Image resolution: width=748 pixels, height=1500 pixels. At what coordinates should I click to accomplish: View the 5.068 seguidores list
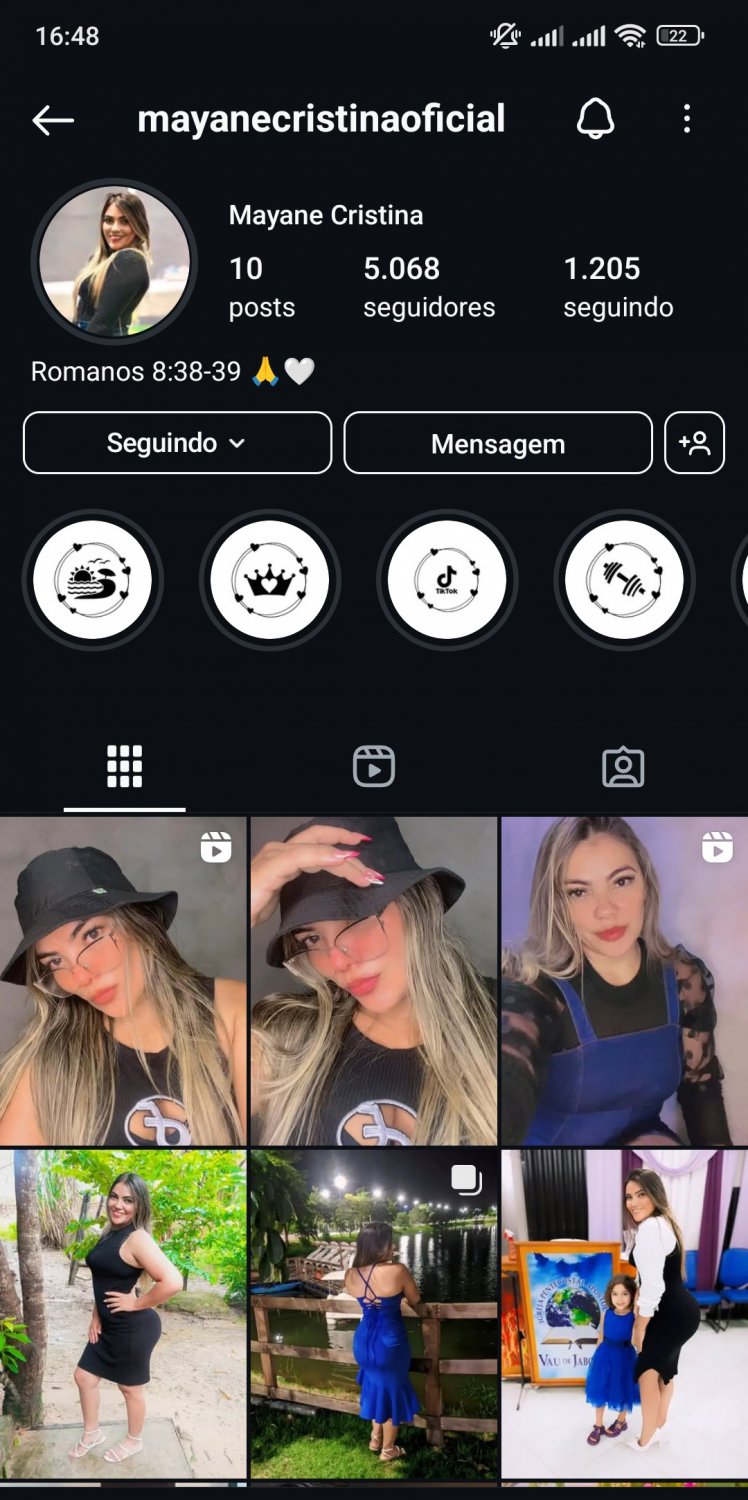click(x=429, y=287)
